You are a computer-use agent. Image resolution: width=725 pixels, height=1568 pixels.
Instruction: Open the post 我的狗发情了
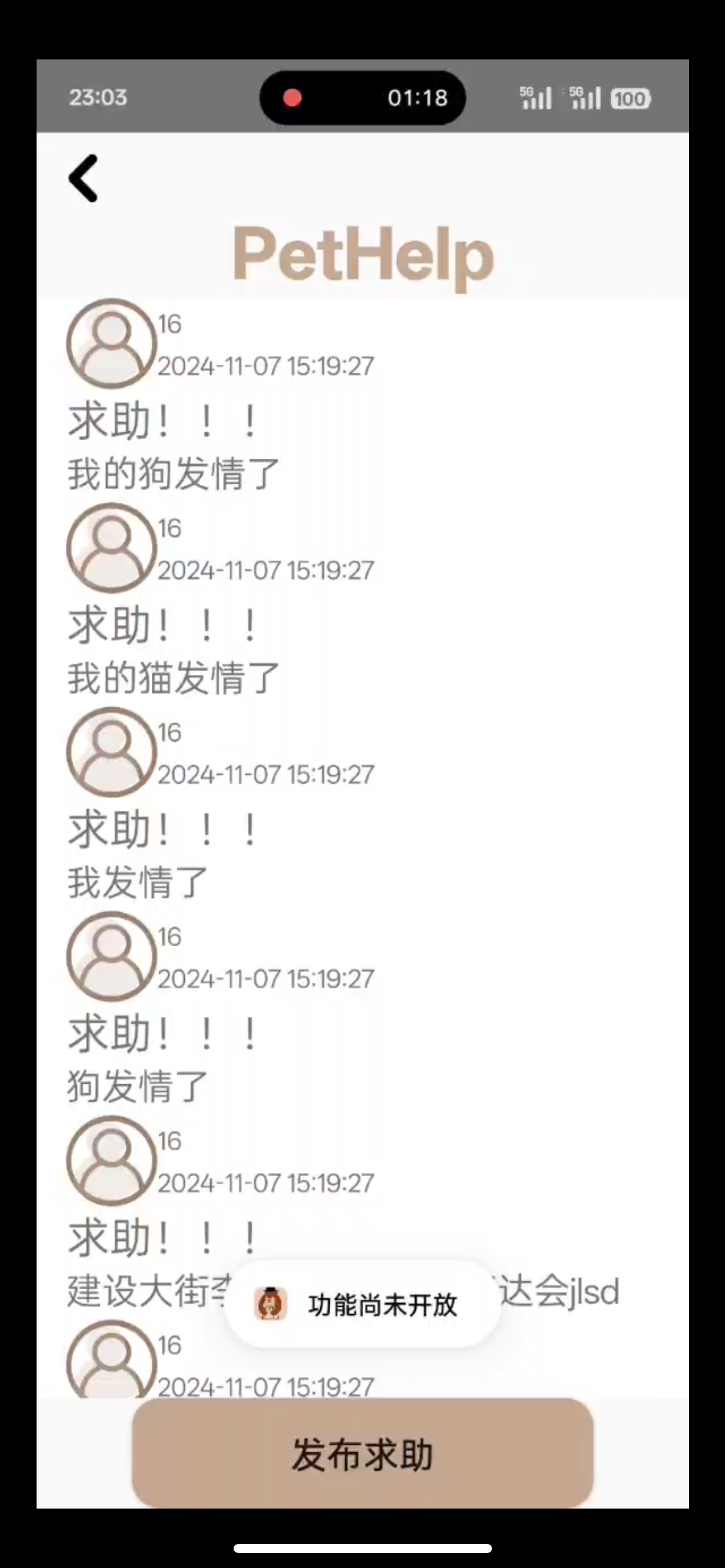pos(174,474)
